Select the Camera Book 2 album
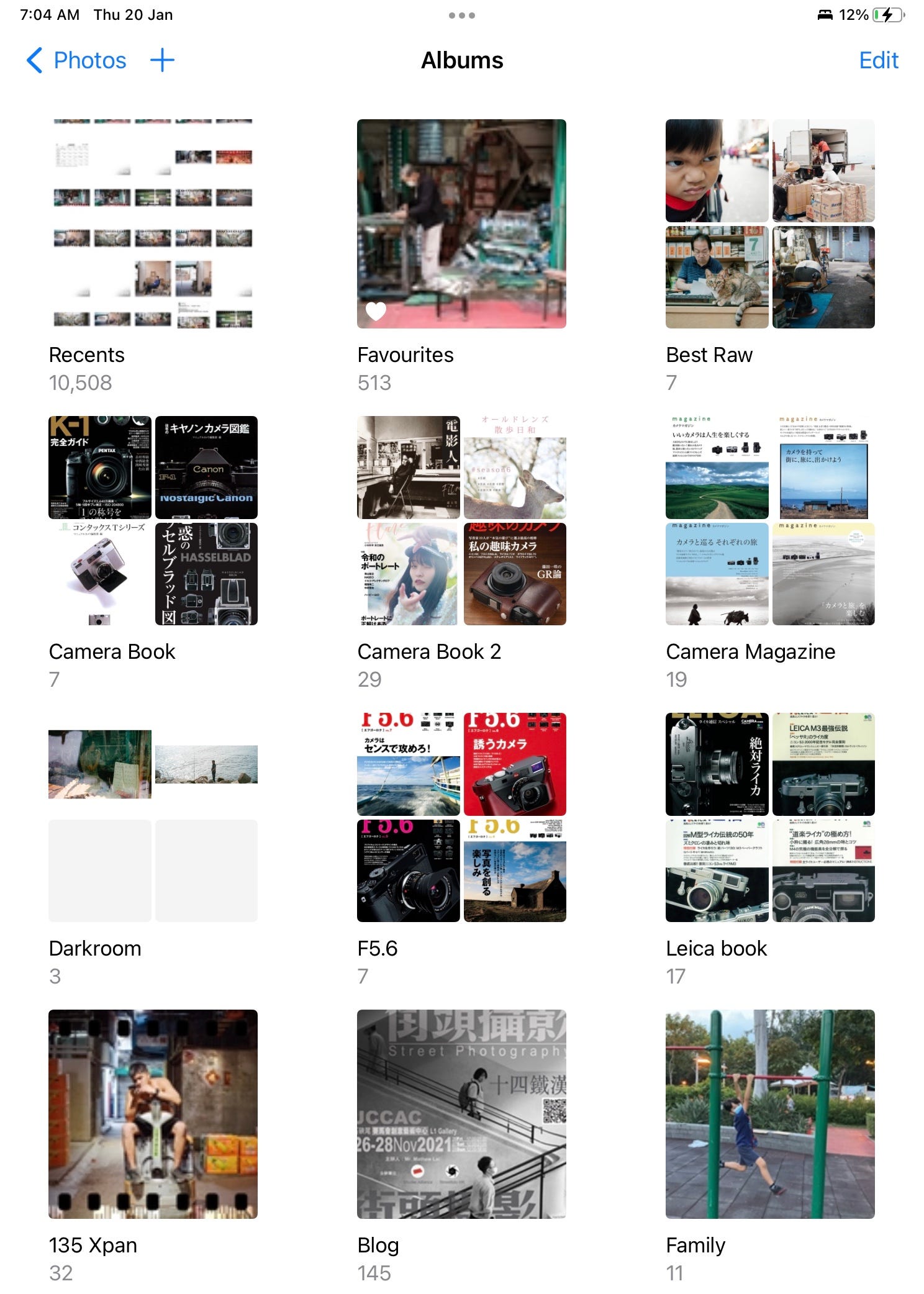 [461, 520]
